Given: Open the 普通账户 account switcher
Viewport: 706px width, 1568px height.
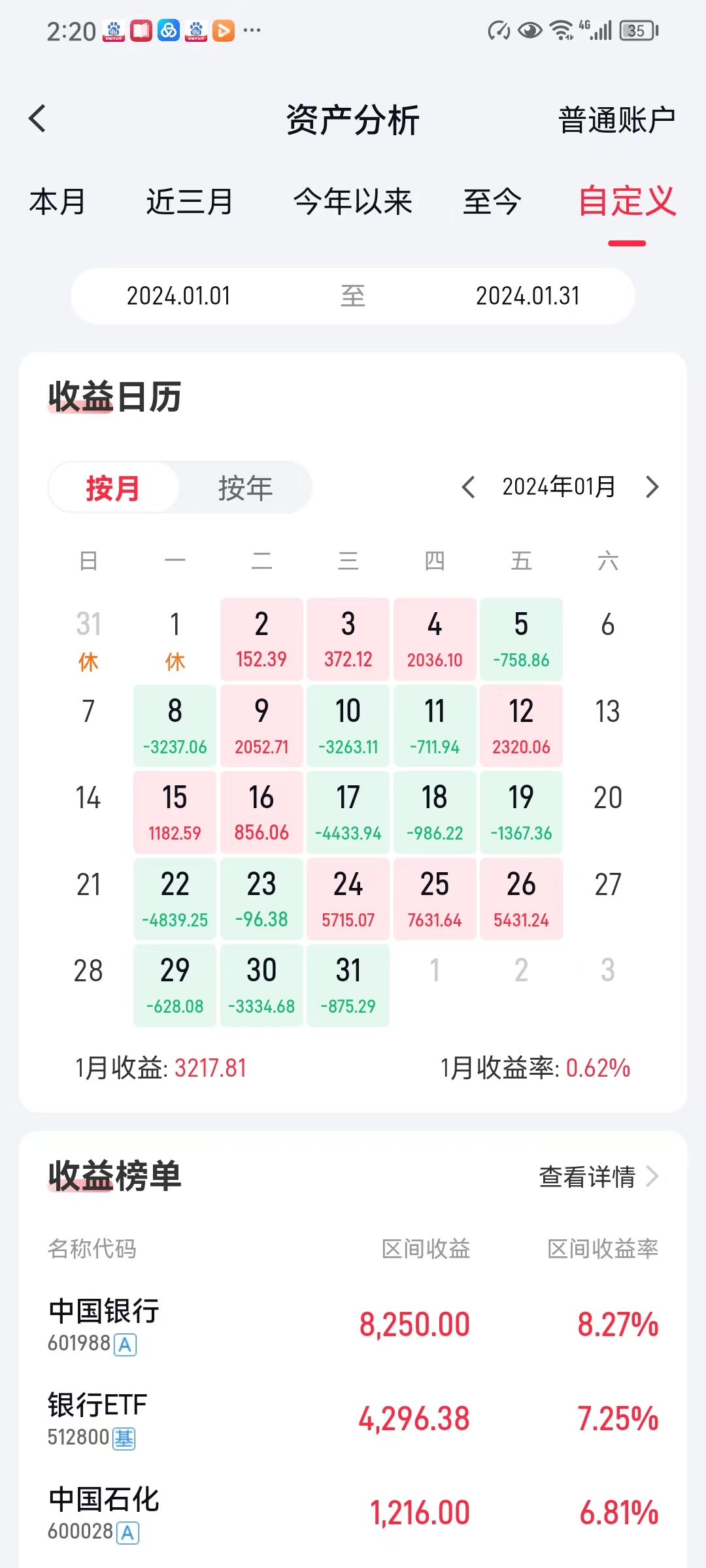Looking at the screenshot, I should (x=616, y=120).
